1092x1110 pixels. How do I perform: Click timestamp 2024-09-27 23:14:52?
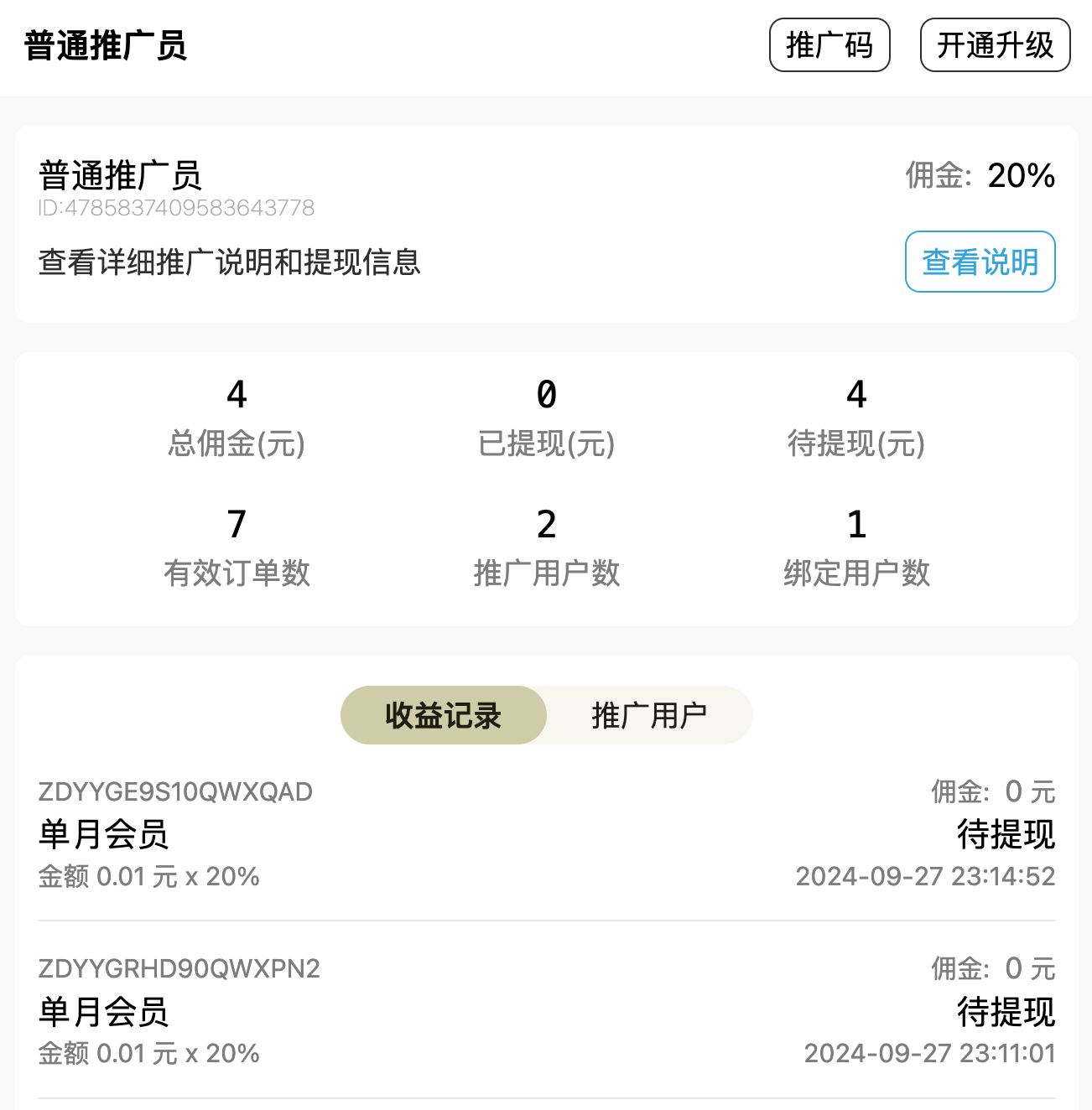pos(926,875)
